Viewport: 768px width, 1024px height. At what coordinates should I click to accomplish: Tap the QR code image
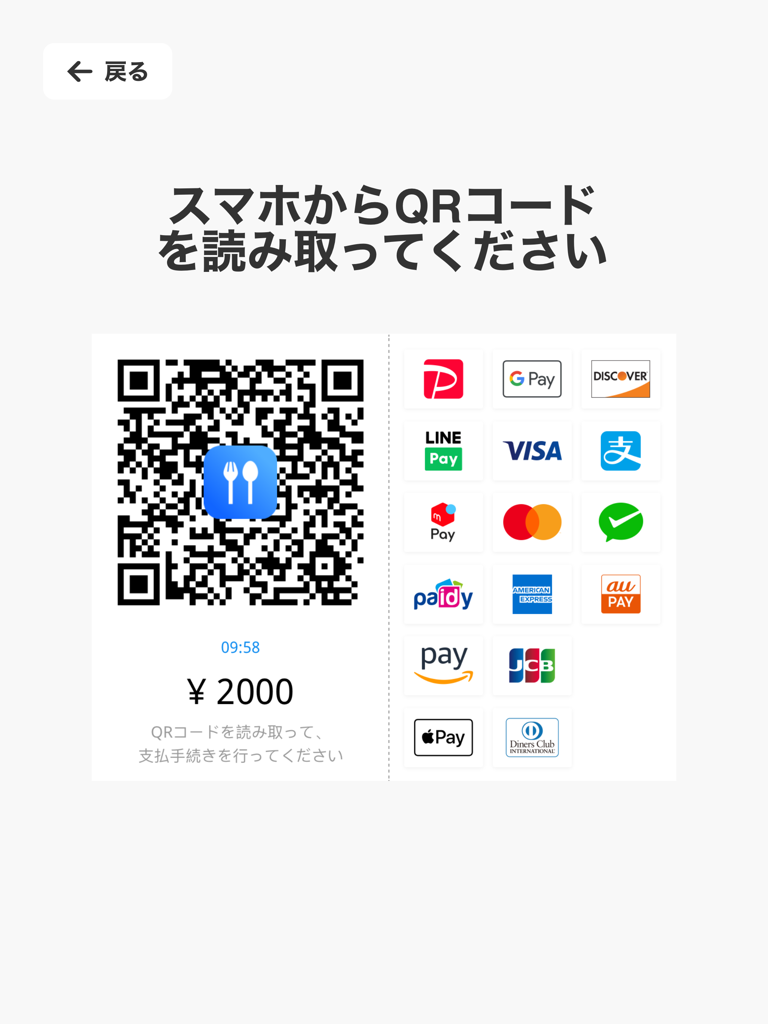click(x=240, y=482)
